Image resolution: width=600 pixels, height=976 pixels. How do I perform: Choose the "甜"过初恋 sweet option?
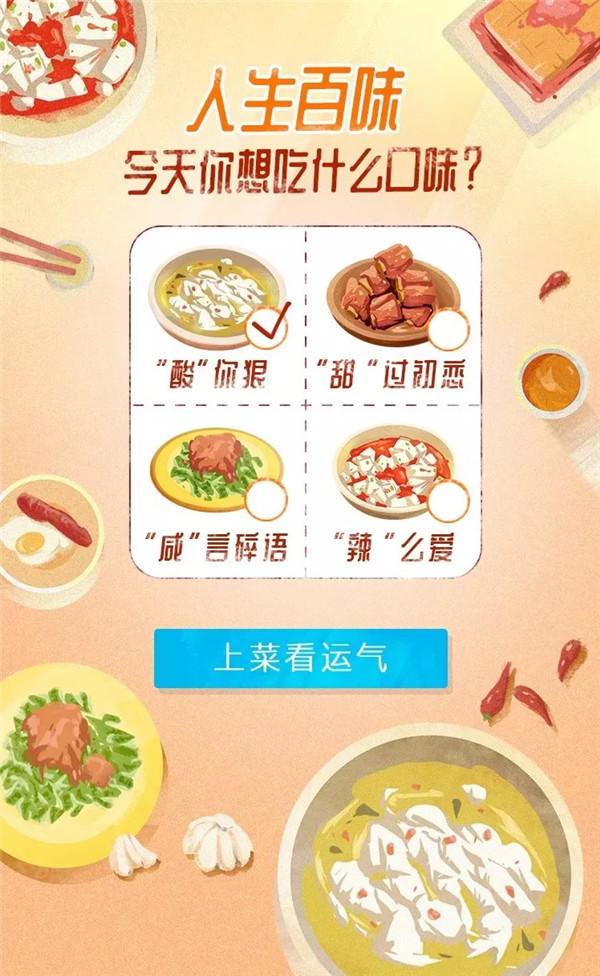point(447,327)
